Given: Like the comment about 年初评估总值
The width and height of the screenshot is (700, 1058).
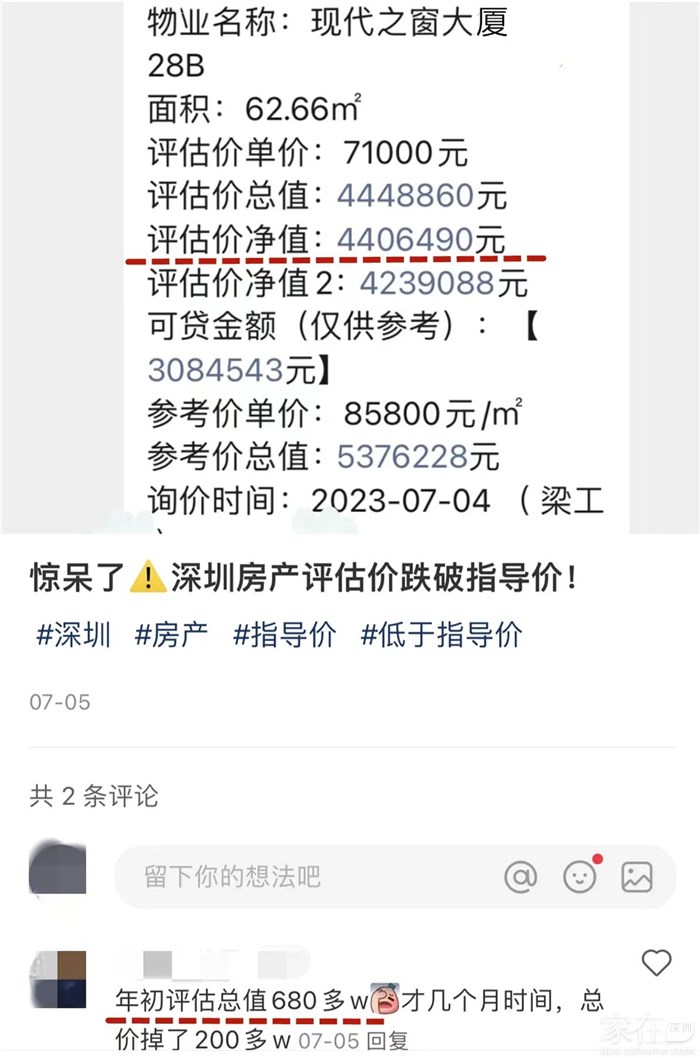Looking at the screenshot, I should pos(656,963).
